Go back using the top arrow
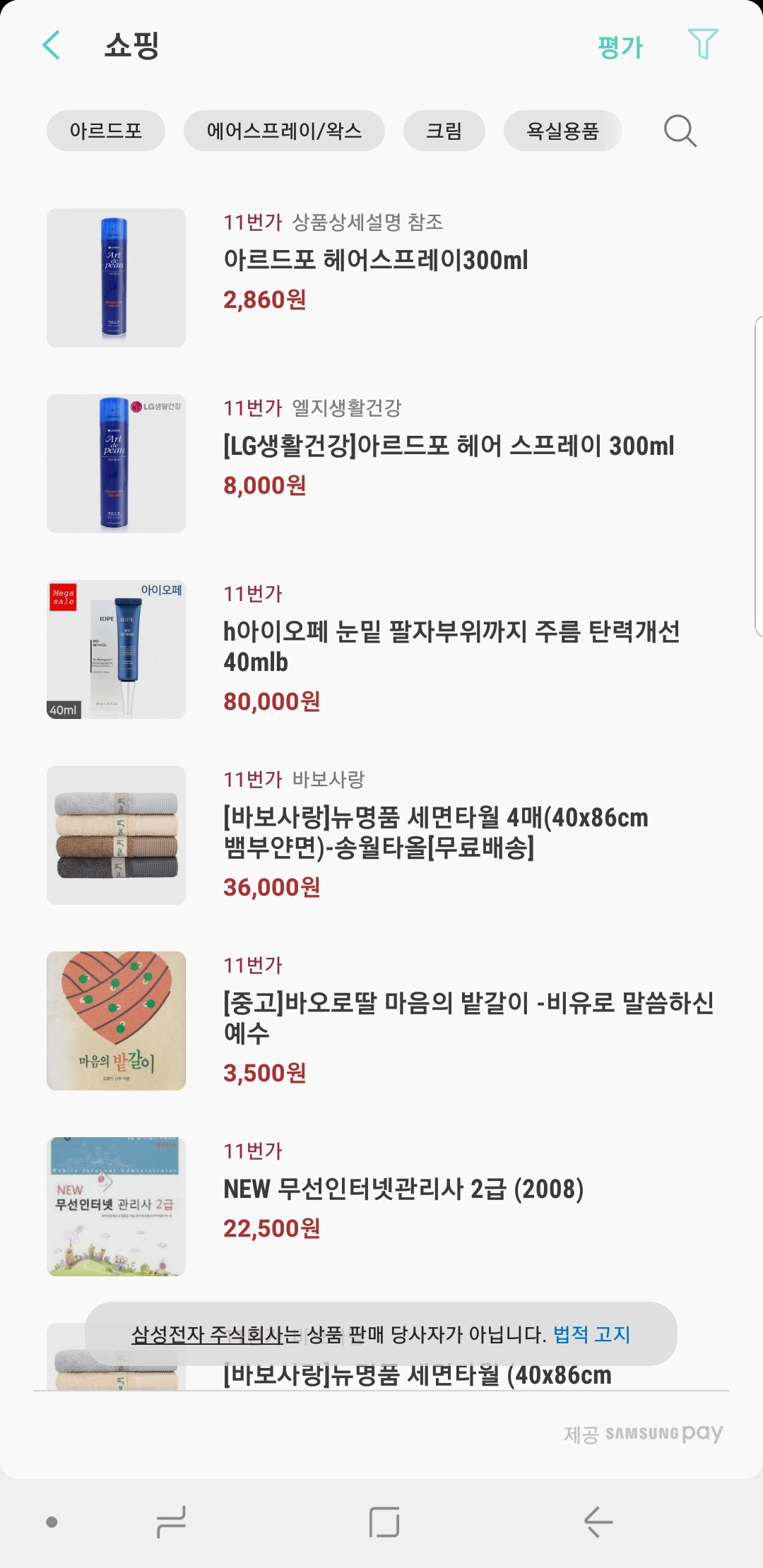Viewport: 763px width, 1568px height. (52, 45)
